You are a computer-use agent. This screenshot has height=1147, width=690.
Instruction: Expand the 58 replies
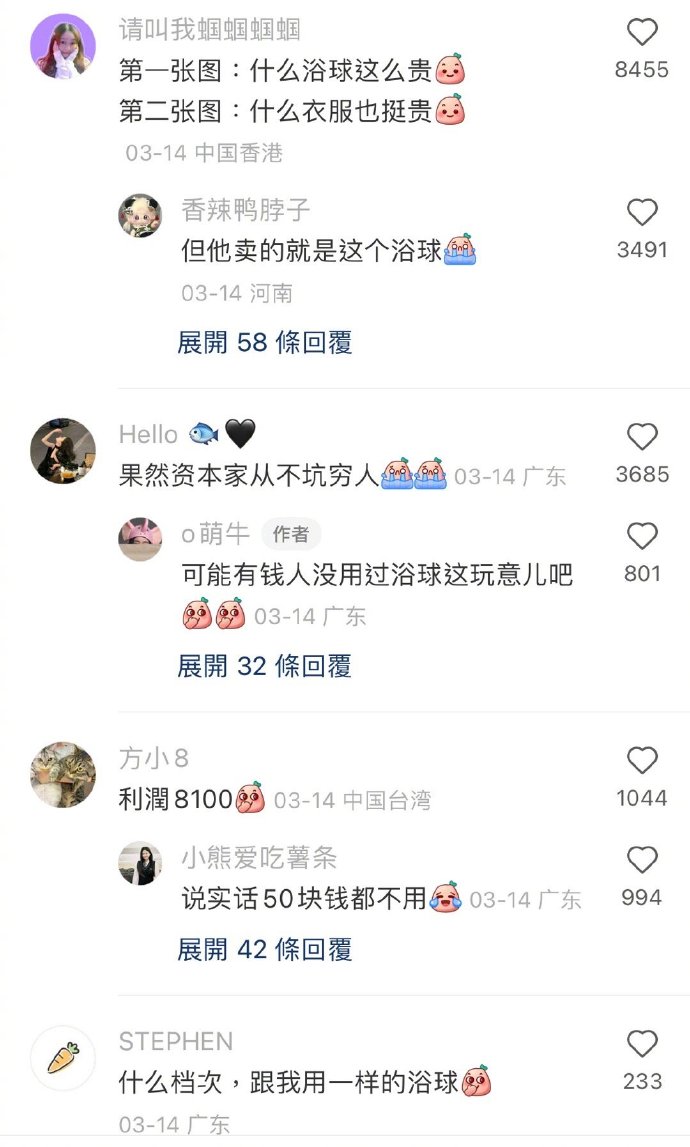click(x=264, y=343)
